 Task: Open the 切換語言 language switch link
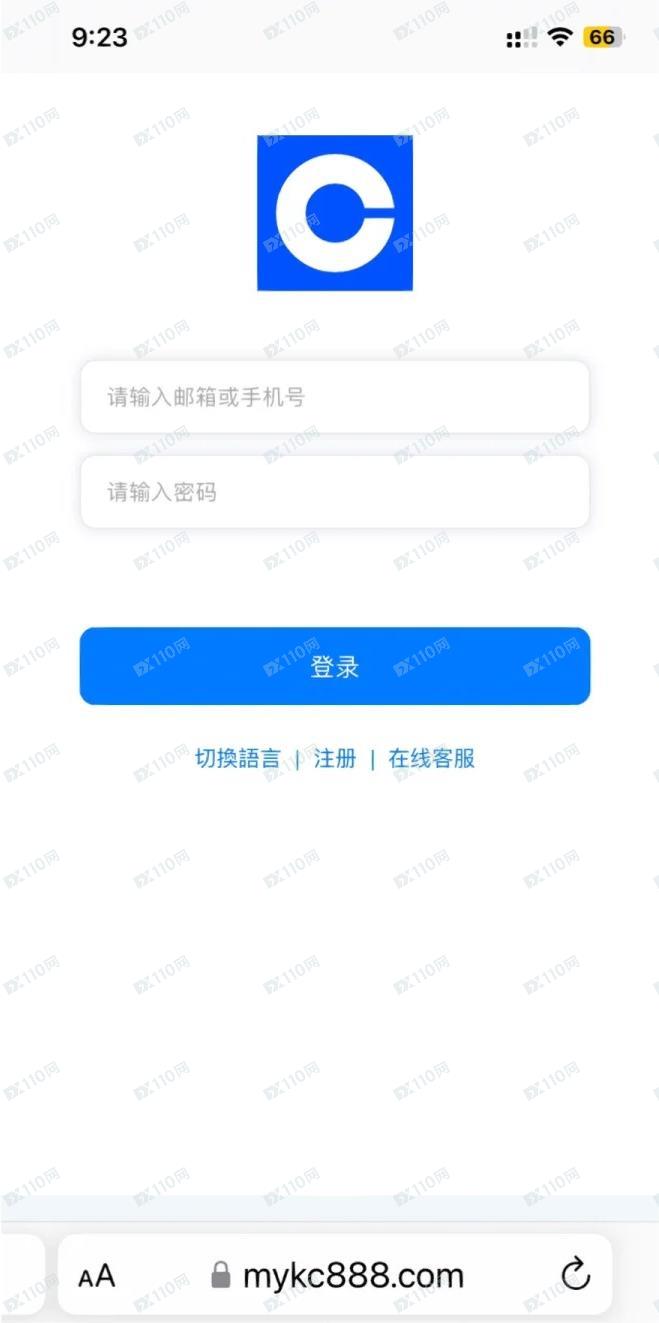coord(238,758)
